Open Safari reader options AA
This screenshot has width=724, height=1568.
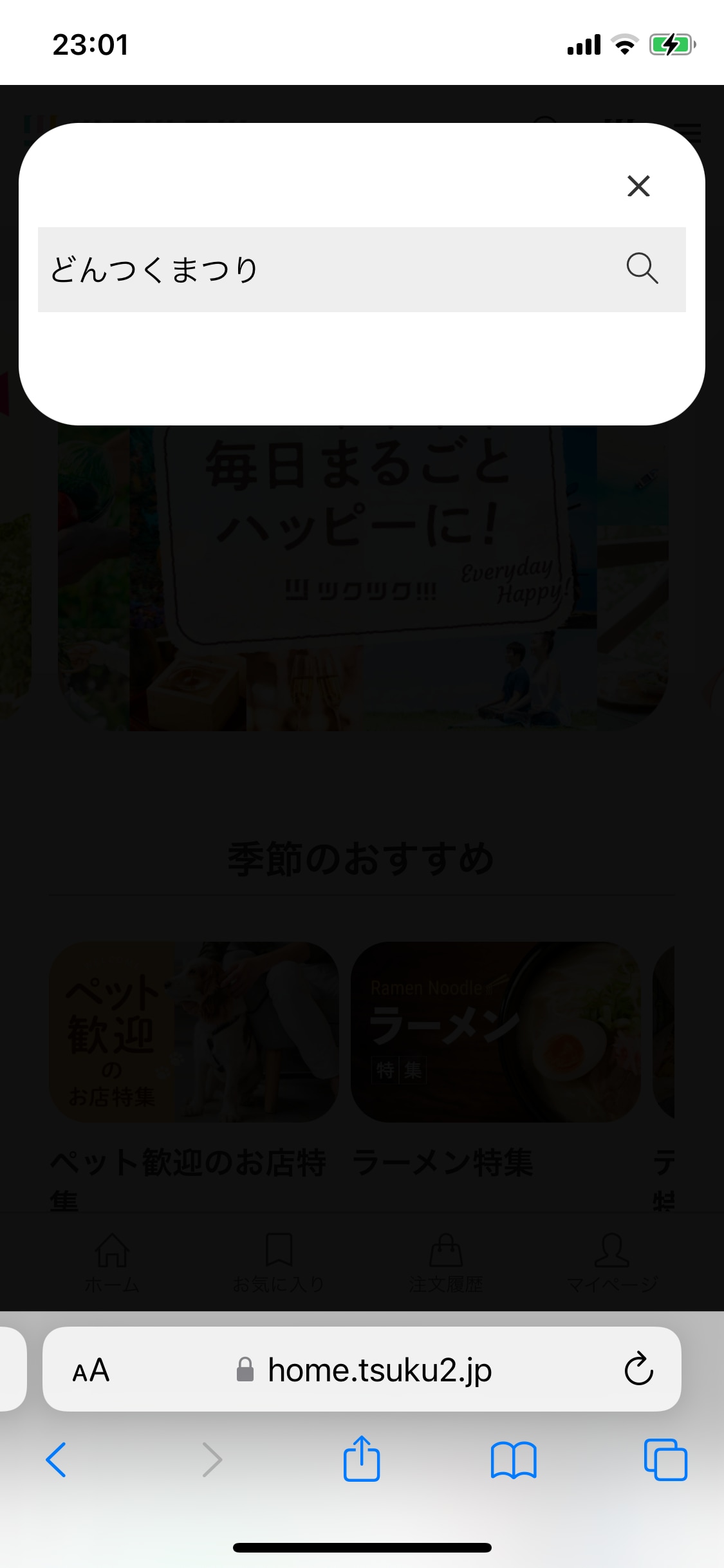pos(91,1370)
